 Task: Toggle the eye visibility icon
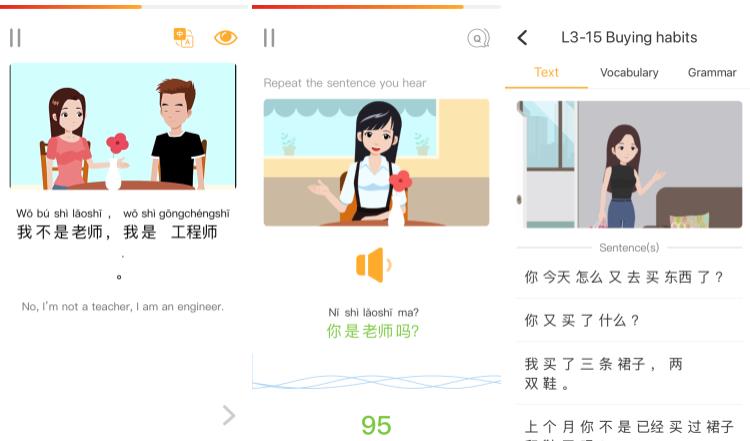click(226, 38)
